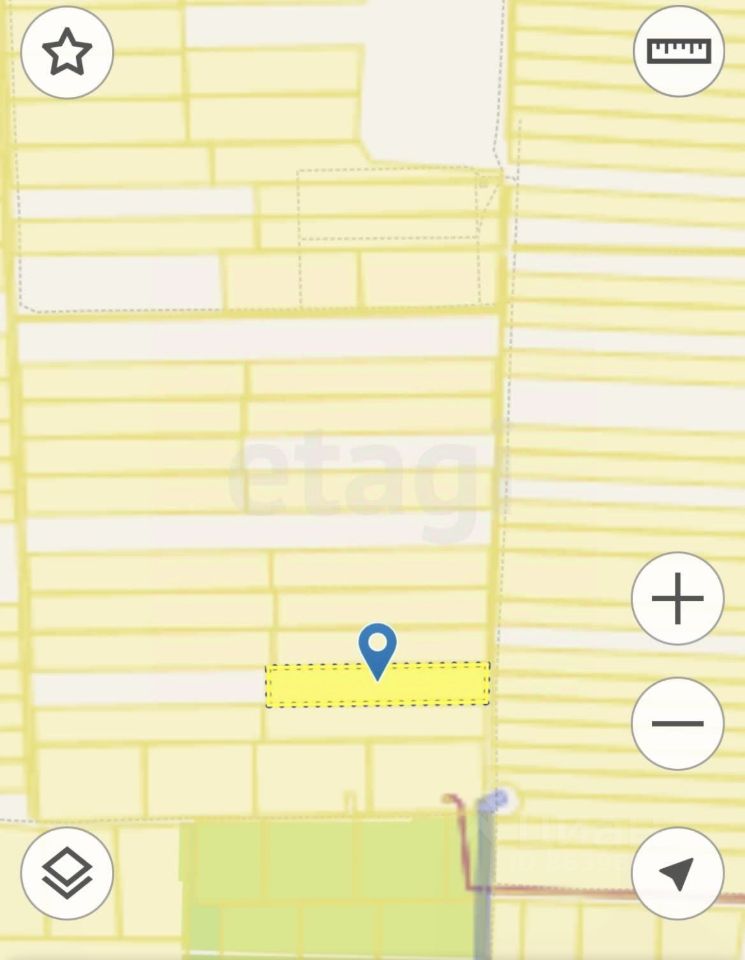The width and height of the screenshot is (745, 960).
Task: Zoom in with the plus button
Action: [x=678, y=599]
